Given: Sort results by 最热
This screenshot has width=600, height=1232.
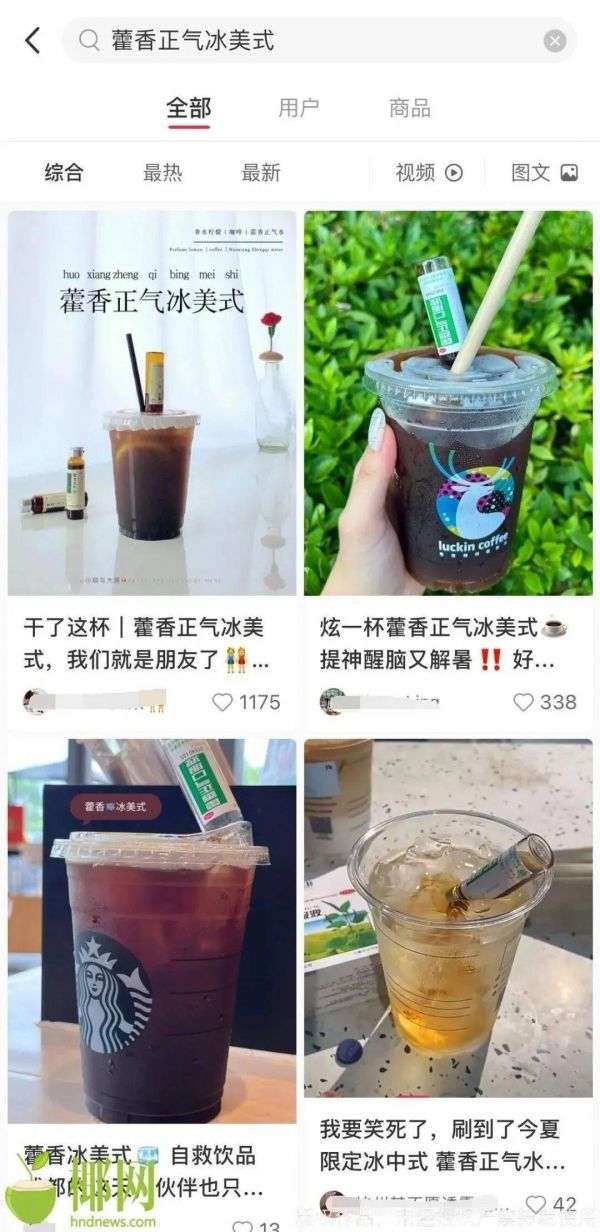Looking at the screenshot, I should pos(162,172).
